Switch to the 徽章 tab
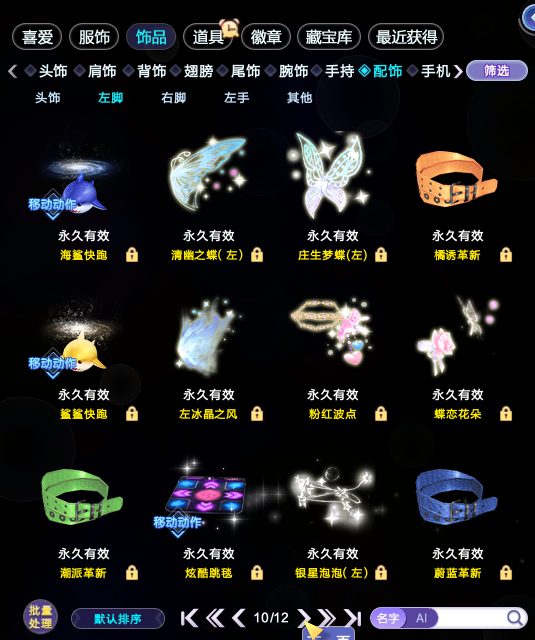 coord(266,37)
